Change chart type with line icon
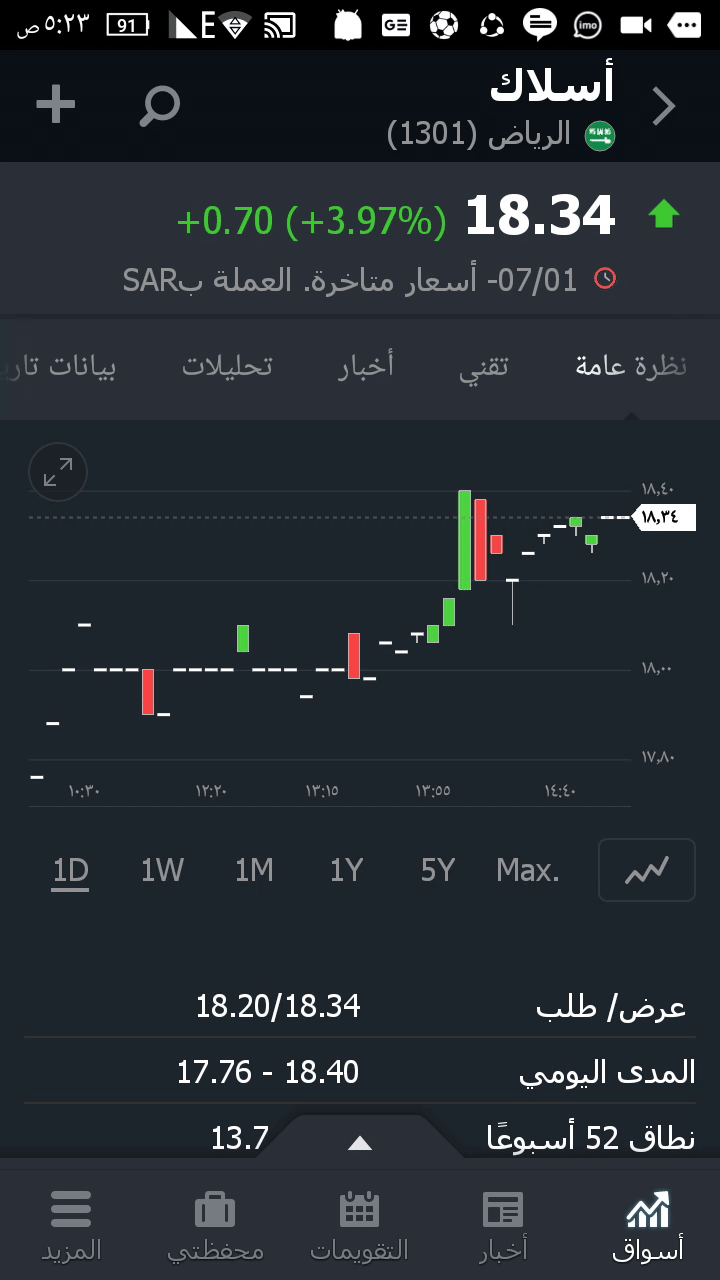This screenshot has width=720, height=1280. 646,871
